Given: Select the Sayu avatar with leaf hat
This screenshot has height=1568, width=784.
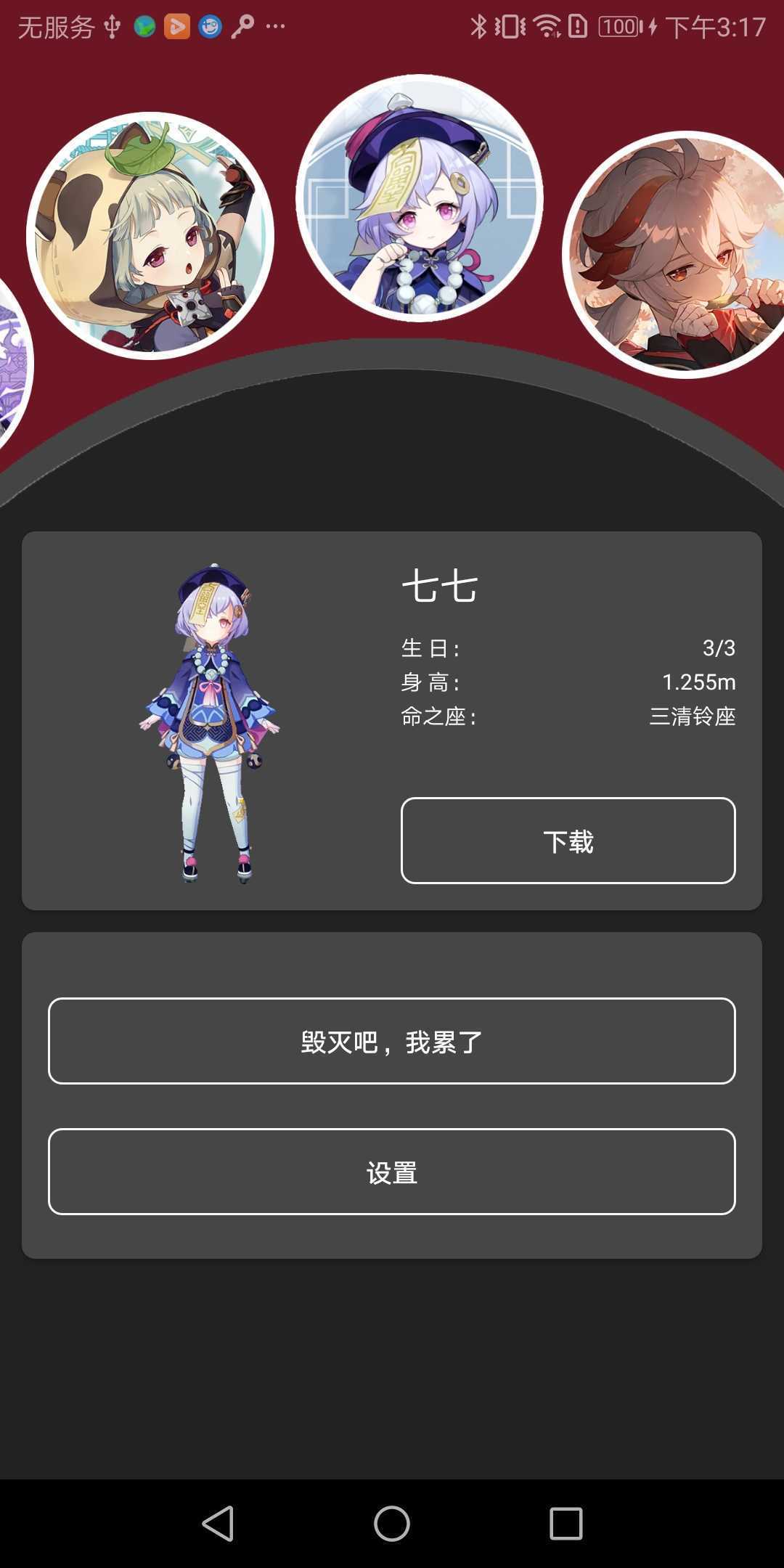Looking at the screenshot, I should [150, 236].
